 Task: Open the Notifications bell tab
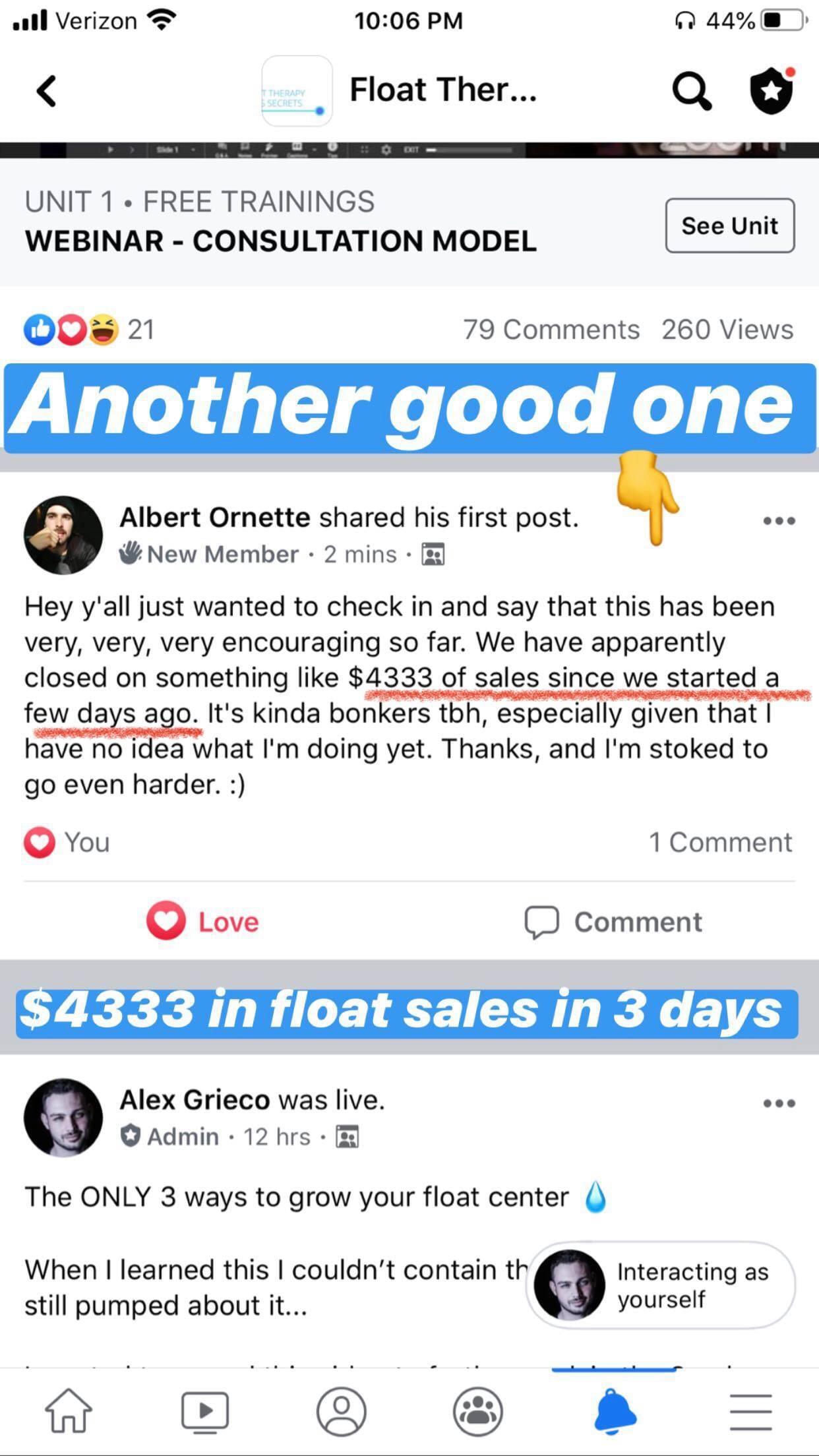[x=615, y=1411]
